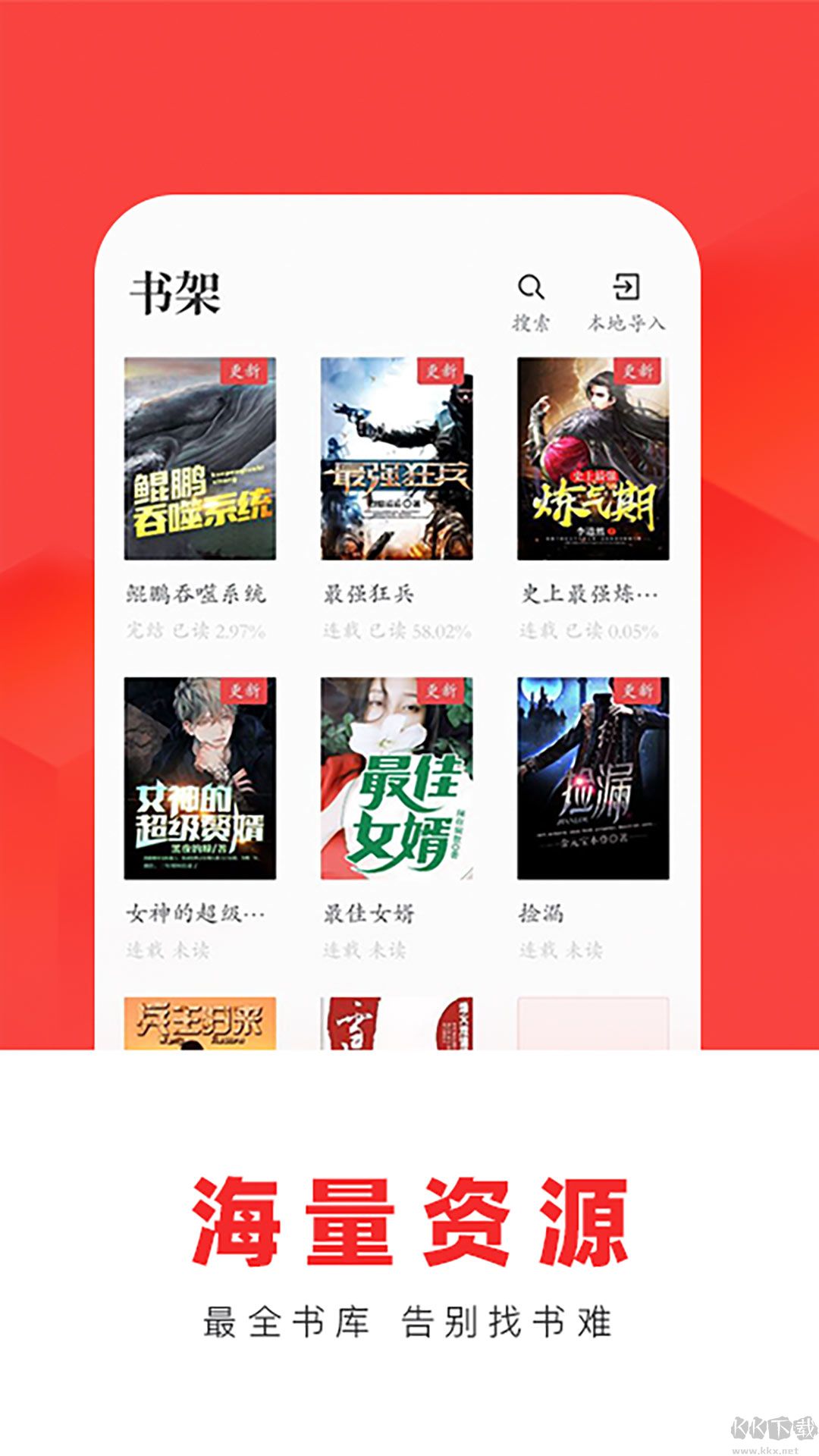The width and height of the screenshot is (819, 1456).
Task: Tap the 连载 未读 label under 捡漏
Action: [x=561, y=948]
